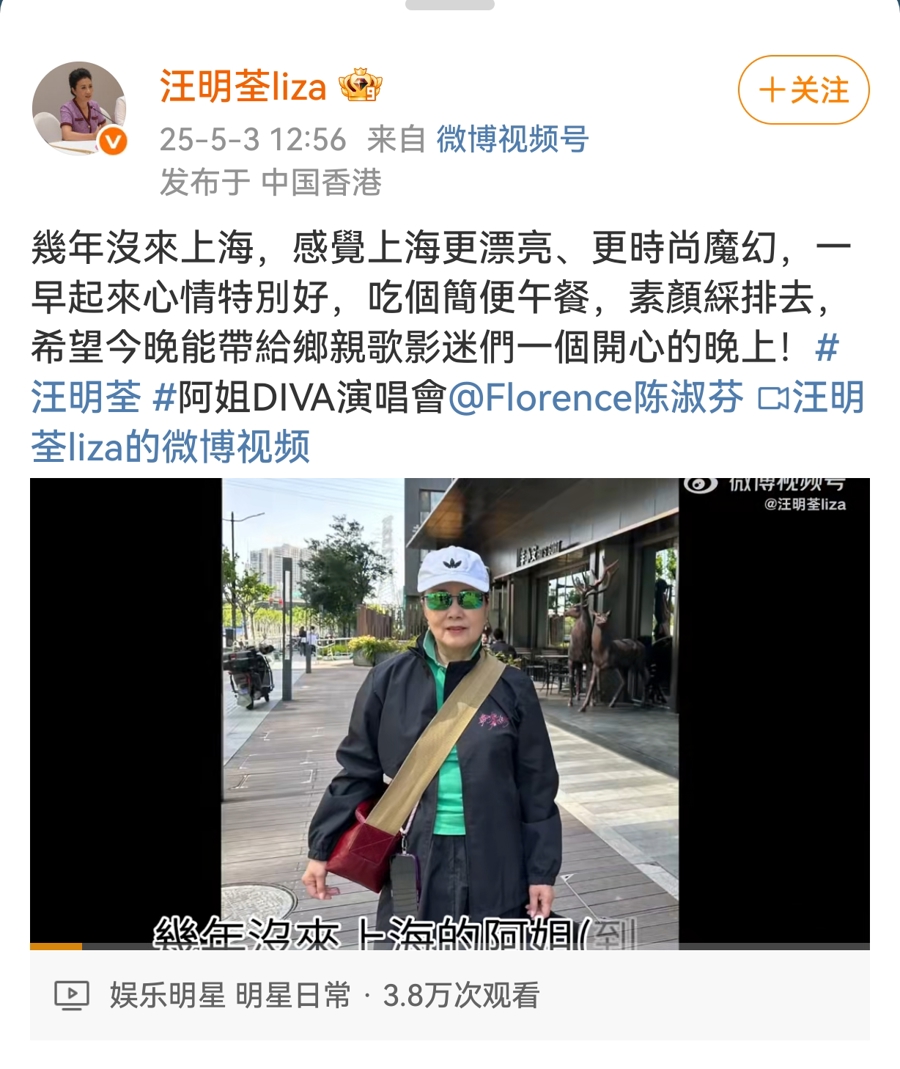This screenshot has width=900, height=1069.
Task: Open the #汪明荃 hashtag
Action: (x=85, y=397)
